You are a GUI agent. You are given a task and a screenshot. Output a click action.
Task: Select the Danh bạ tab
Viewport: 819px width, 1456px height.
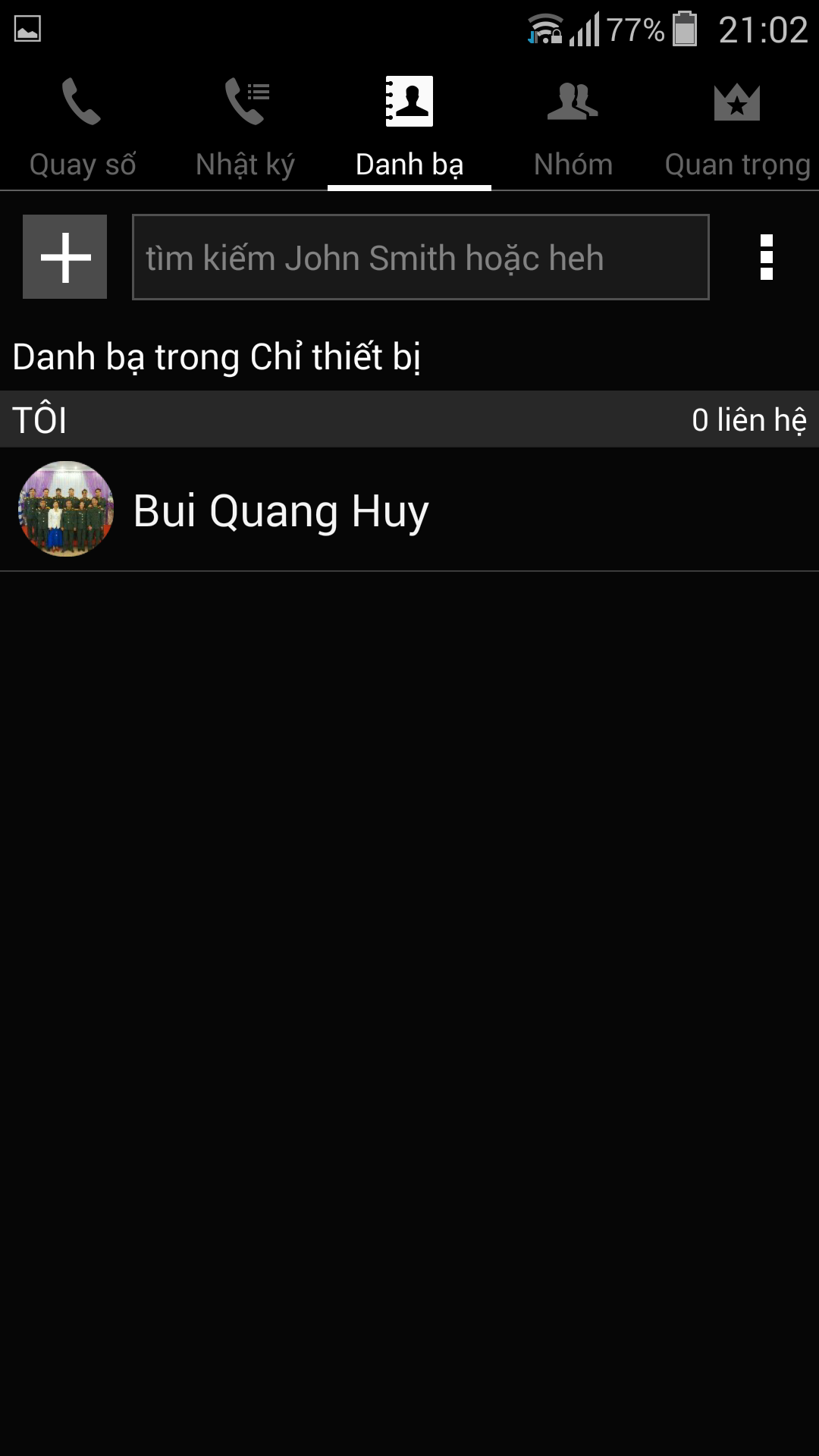pyautogui.click(x=409, y=129)
